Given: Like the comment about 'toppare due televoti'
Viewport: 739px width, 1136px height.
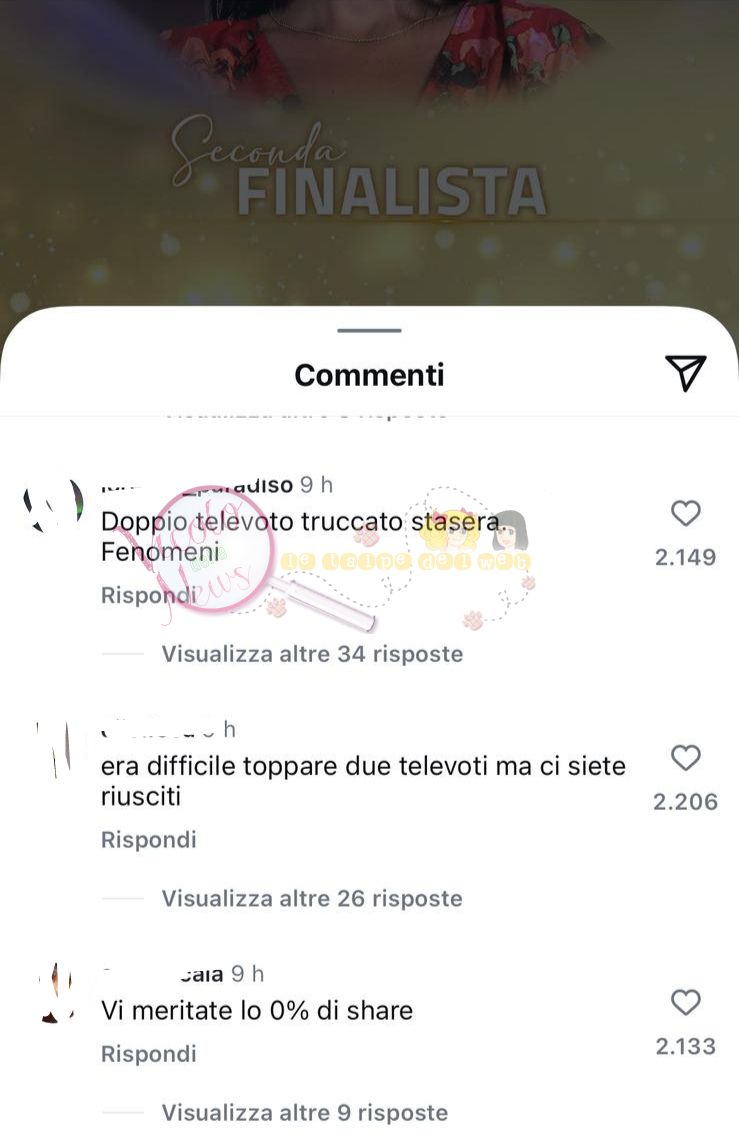Looking at the screenshot, I should [x=685, y=759].
